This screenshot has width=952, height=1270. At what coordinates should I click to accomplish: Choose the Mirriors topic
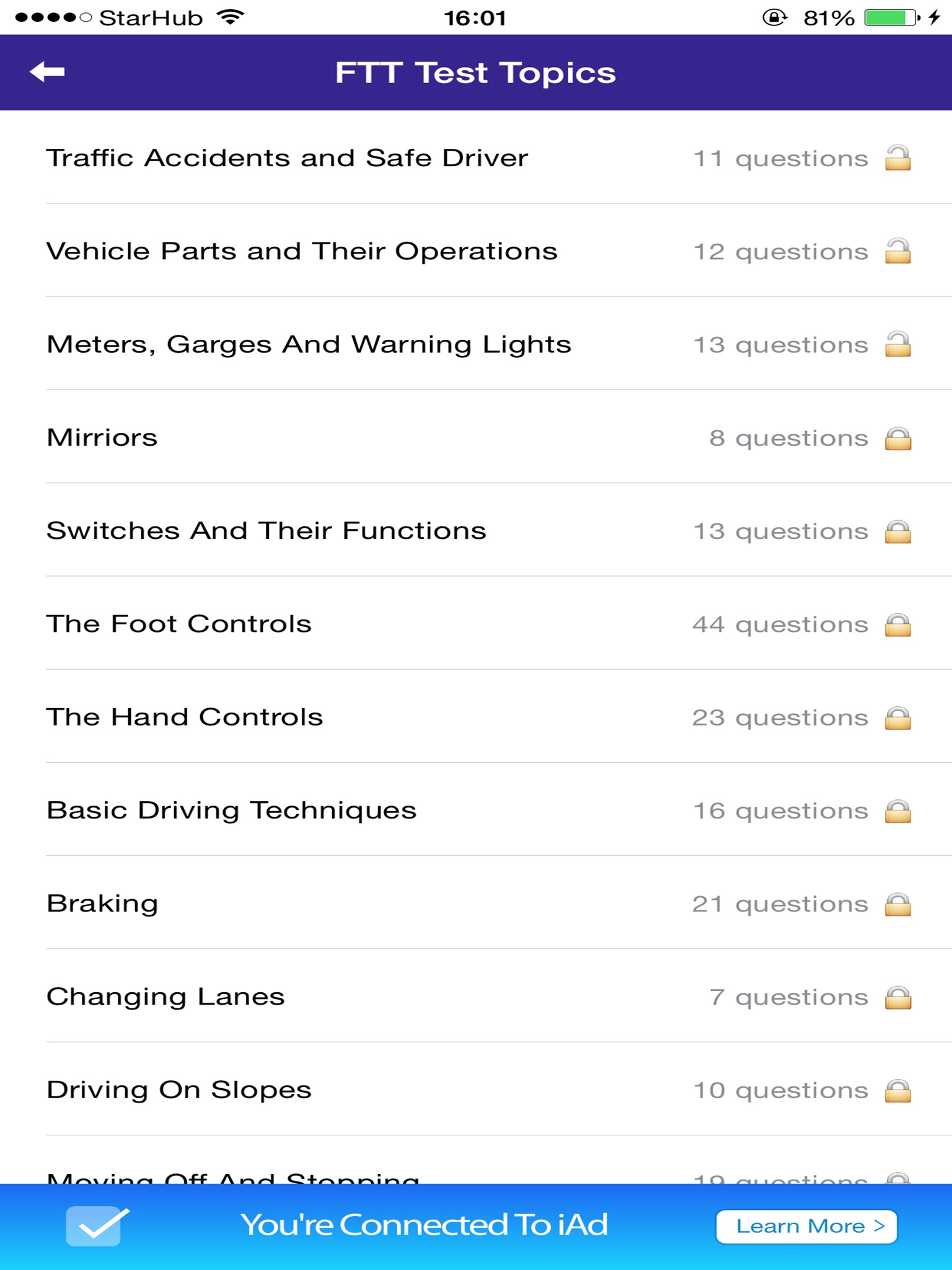tap(102, 438)
